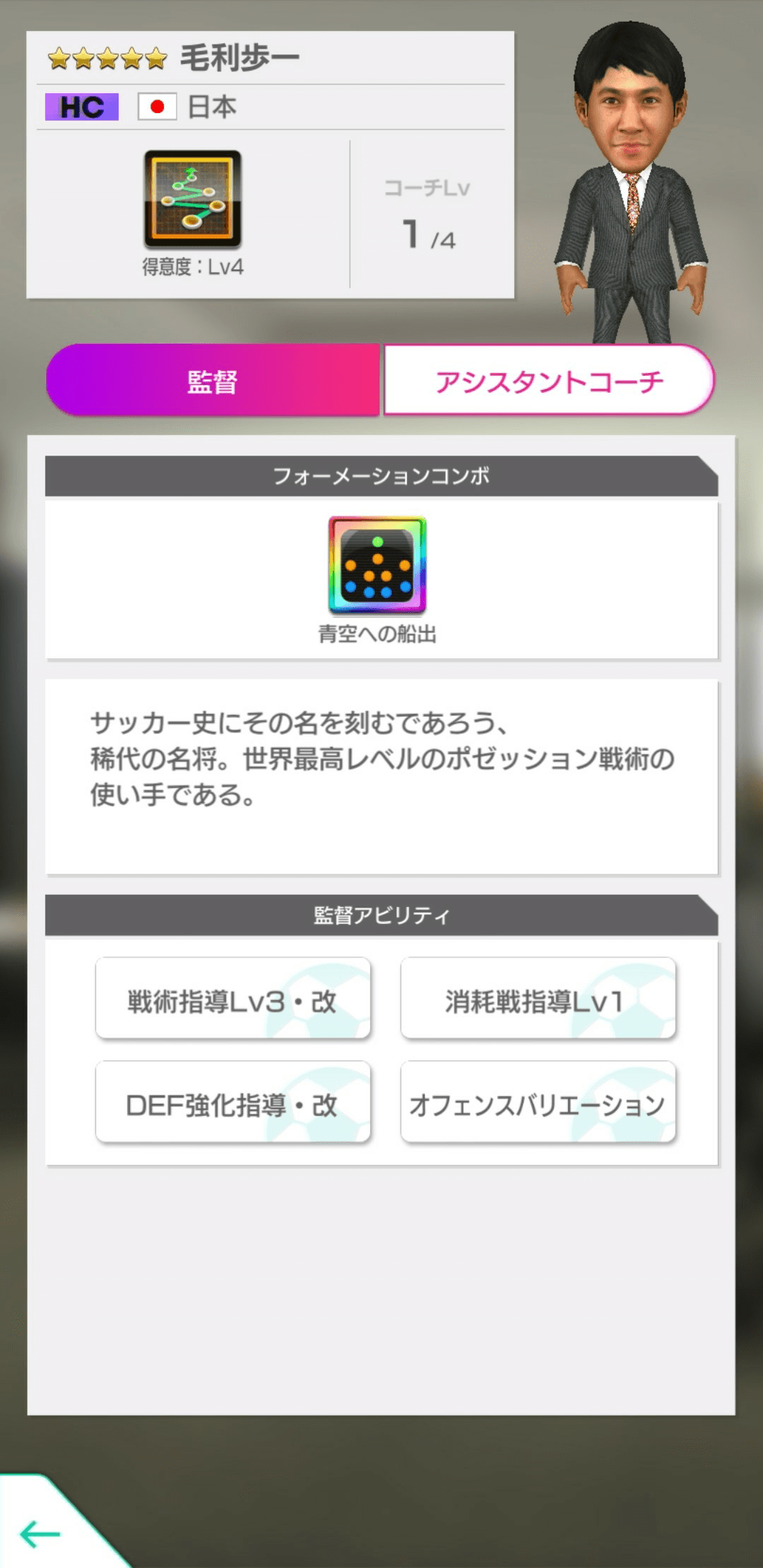Viewport: 763px width, 1568px height.
Task: Tap the オフェンスバリエーション ability
Action: (x=538, y=1104)
